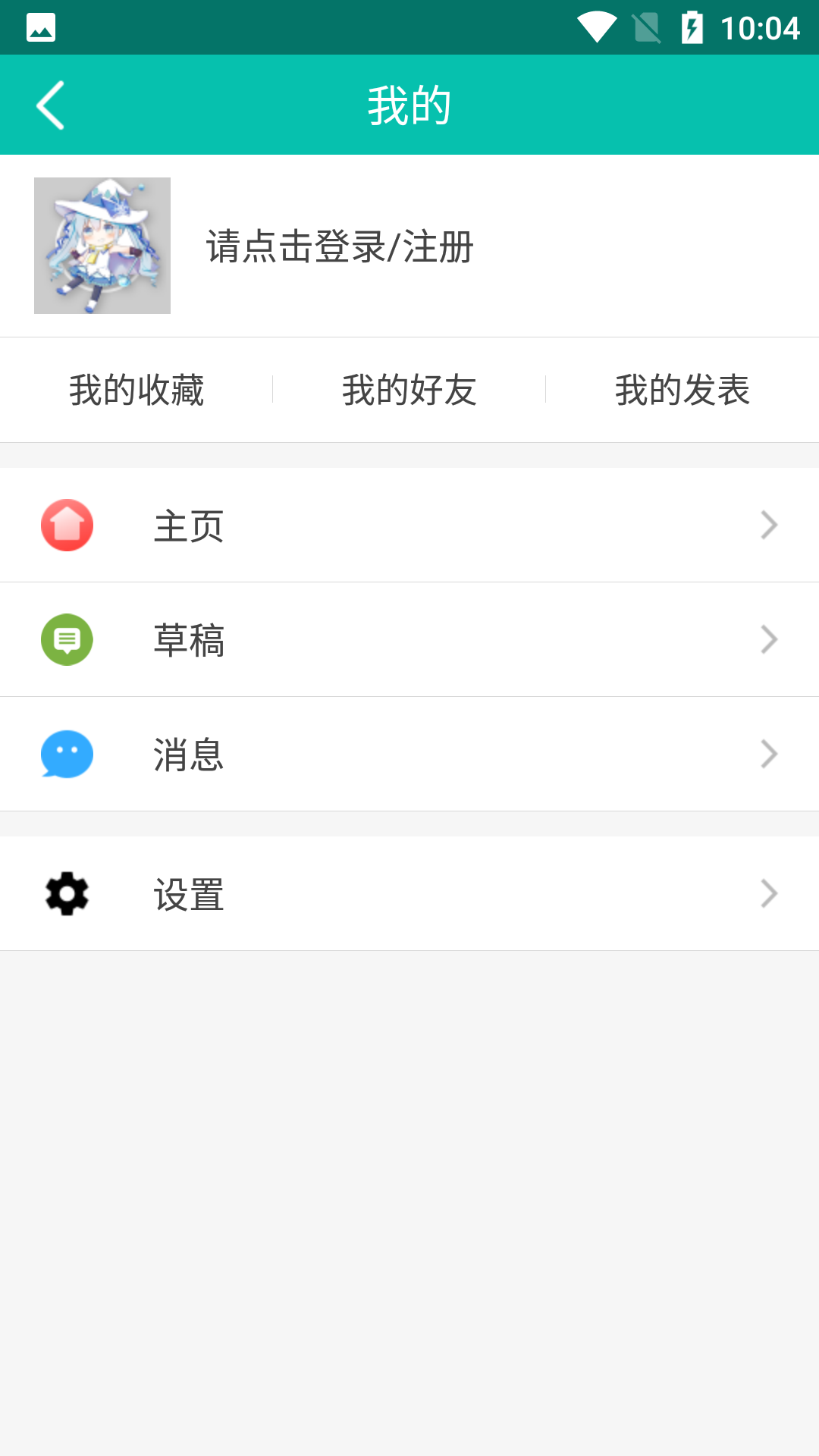Tap the 我的 page title
Viewport: 819px width, 1456px height.
point(409,104)
